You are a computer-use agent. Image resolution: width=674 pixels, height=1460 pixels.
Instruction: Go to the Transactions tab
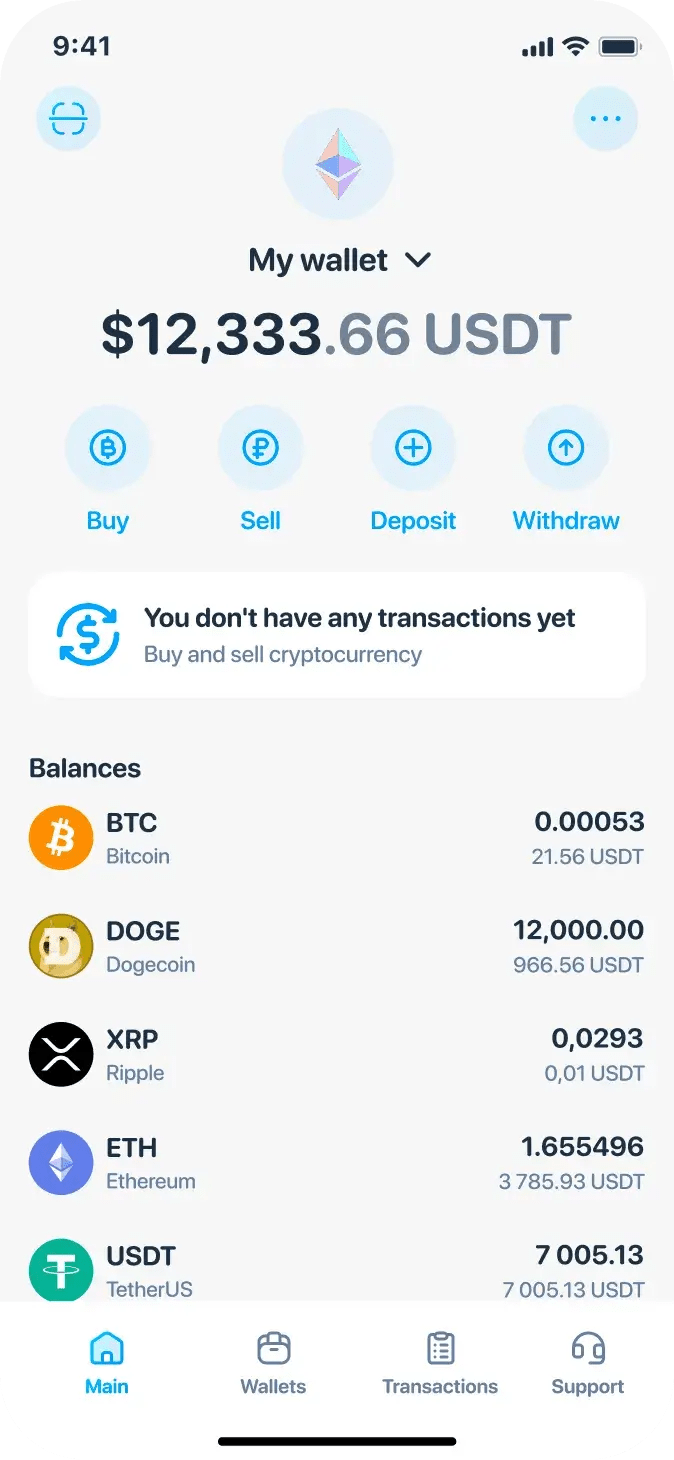[x=440, y=1364]
